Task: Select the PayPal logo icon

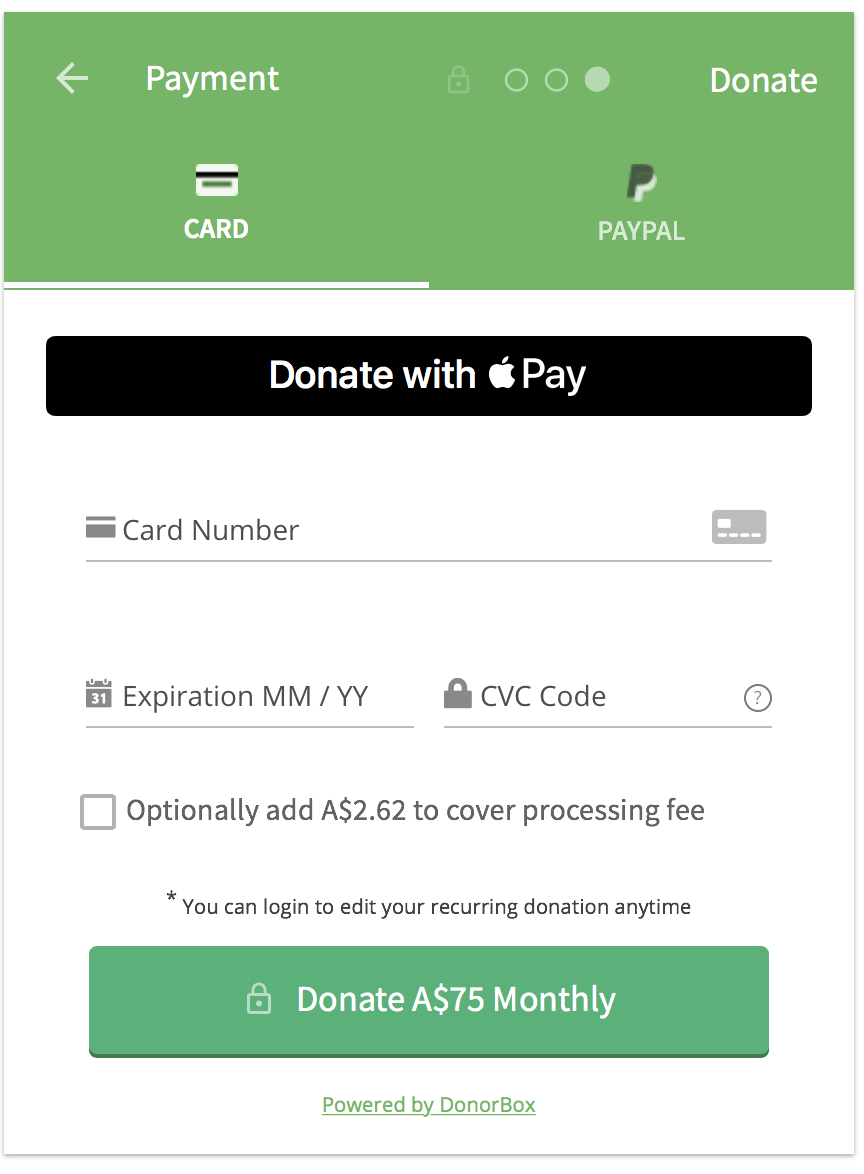Action: [640, 182]
